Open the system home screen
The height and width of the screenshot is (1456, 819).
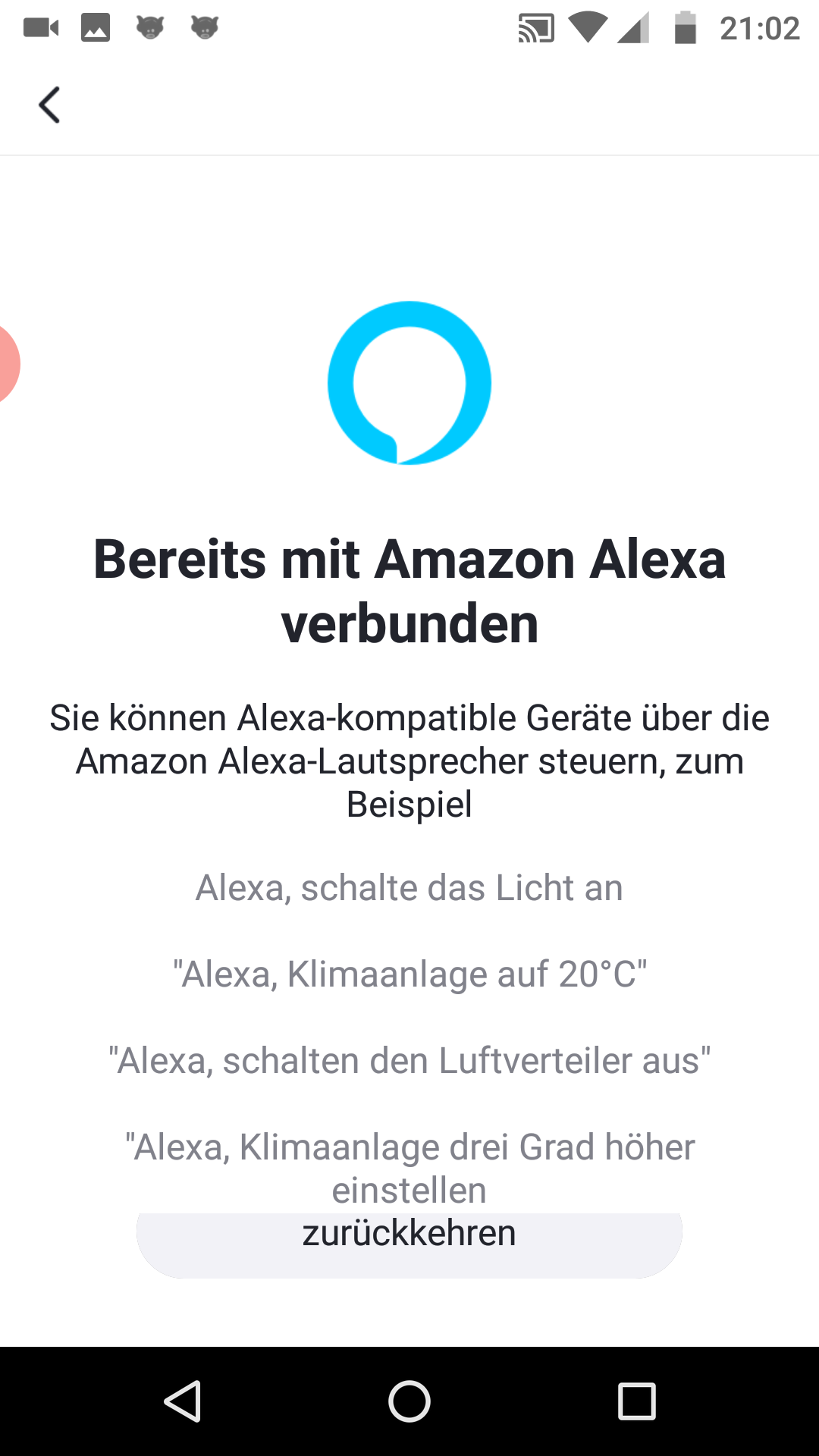tap(409, 1401)
